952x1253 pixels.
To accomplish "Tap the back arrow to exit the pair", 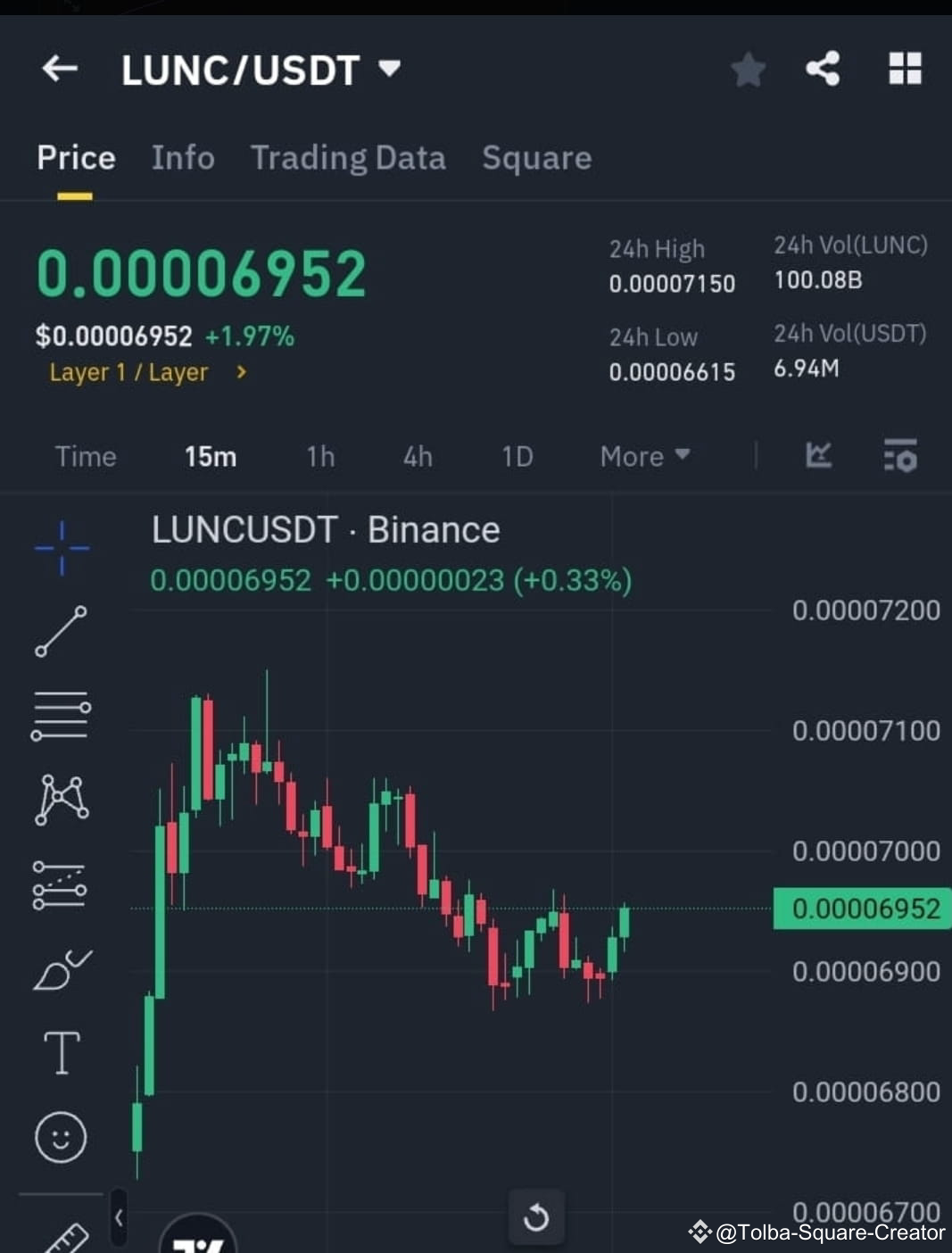I will point(59,69).
